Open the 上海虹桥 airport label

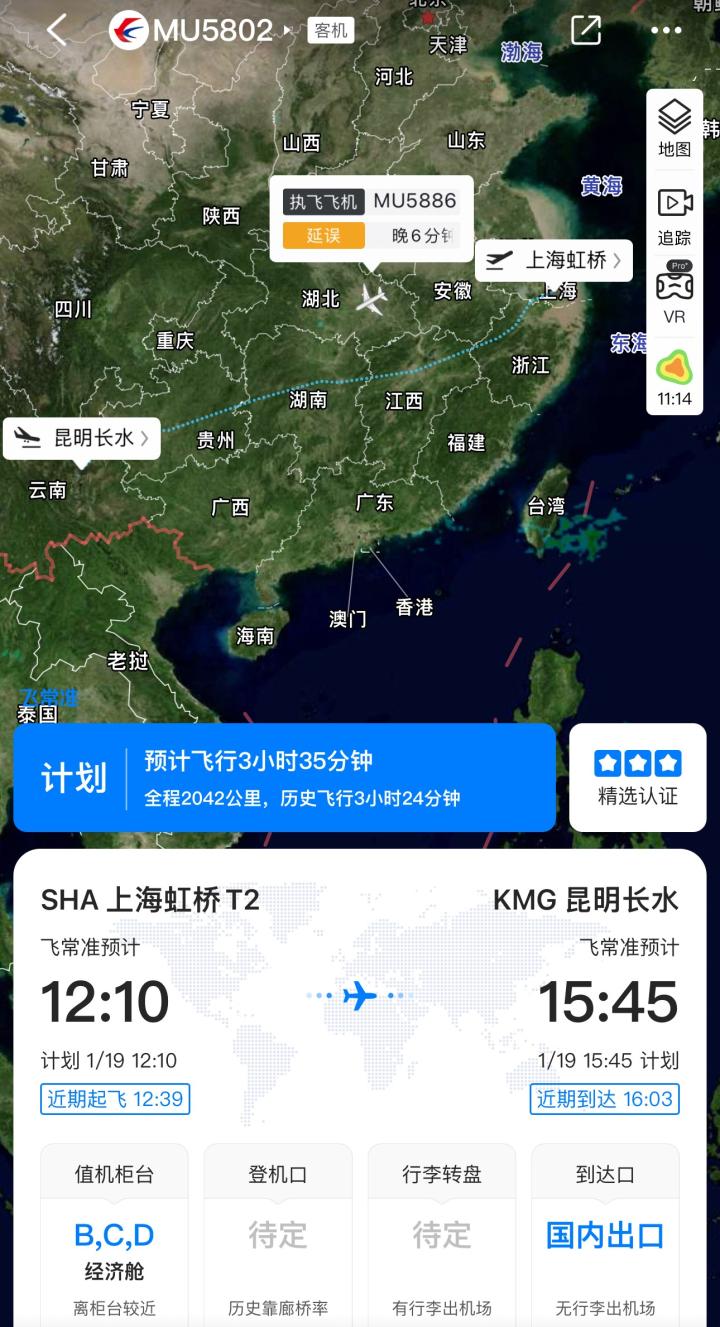tap(554, 261)
